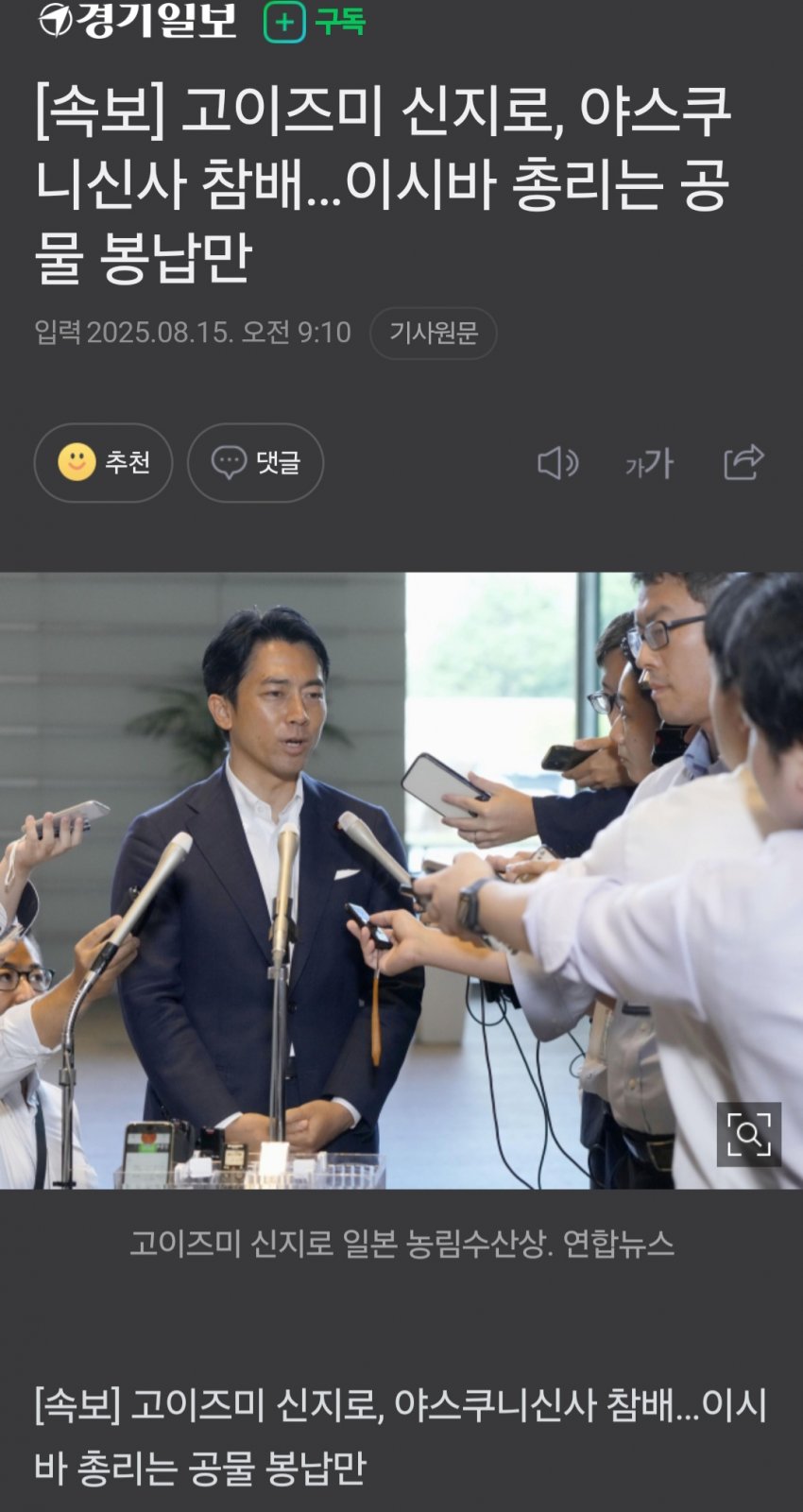The width and height of the screenshot is (803, 1512).
Task: Open the original article via 기사원문
Action: 433,333
